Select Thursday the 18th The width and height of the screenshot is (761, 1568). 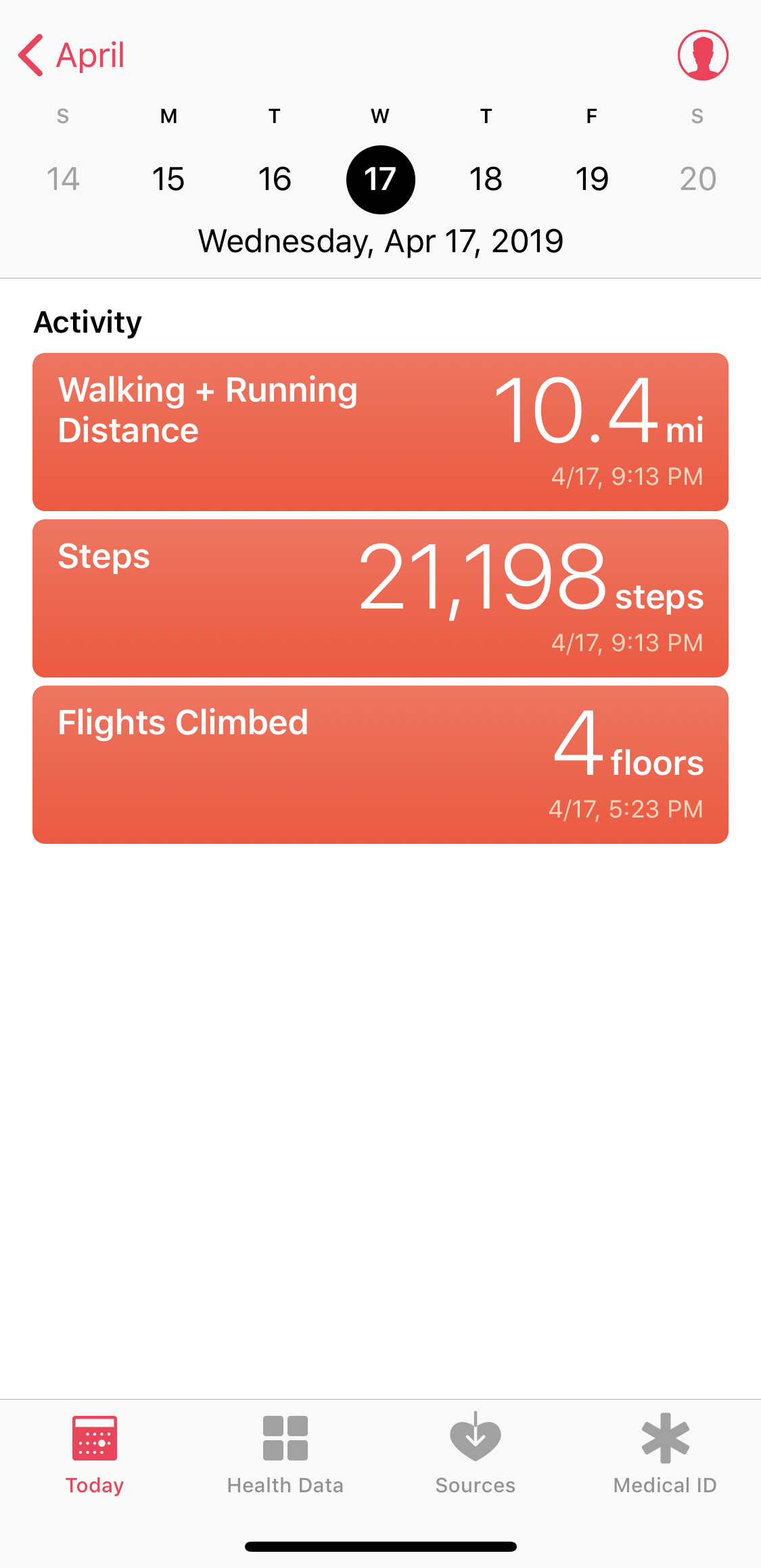click(486, 179)
